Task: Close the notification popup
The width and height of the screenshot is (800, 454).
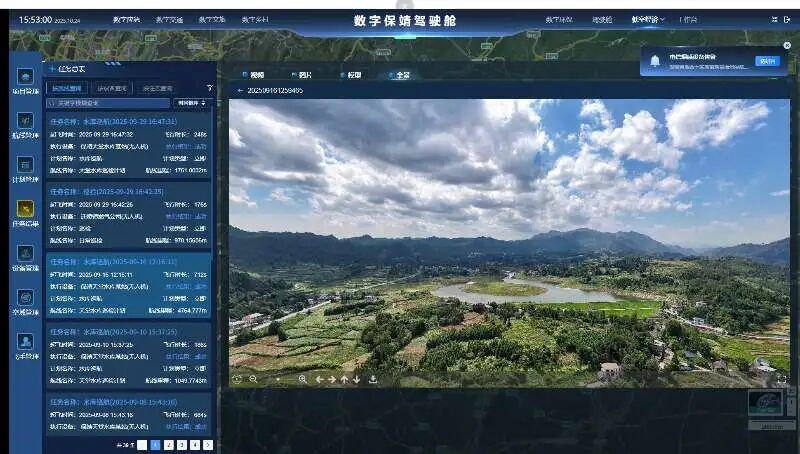Action: coord(787,45)
